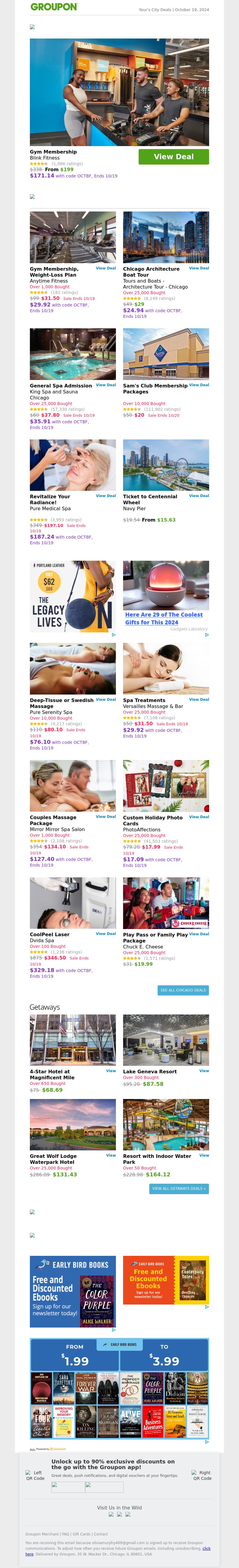
Task: Open the 29 Coolest Gifts article link
Action: pyautogui.click(x=164, y=618)
